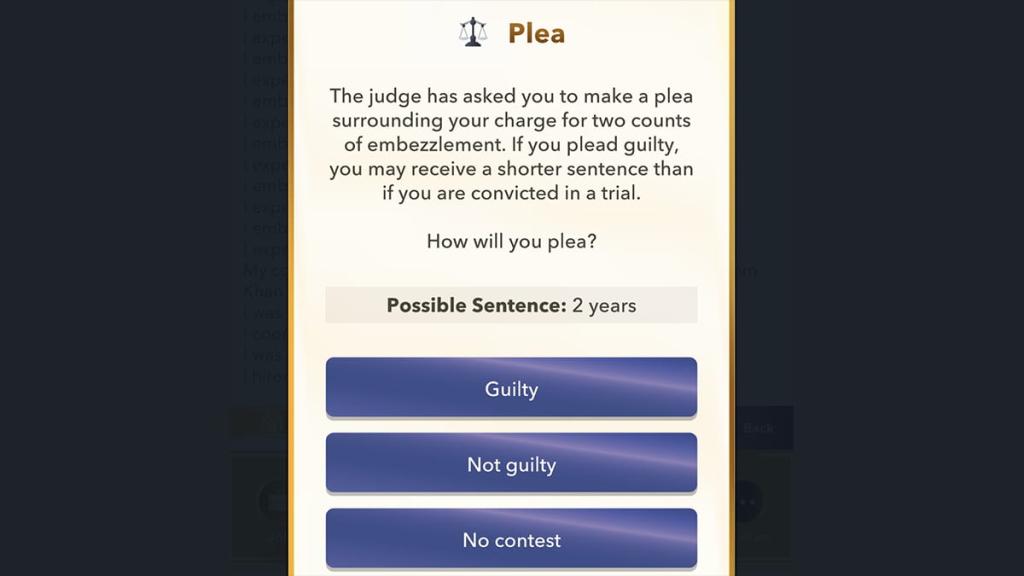Viewport: 1024px width, 576px height.
Task: Choose the Not guilty plea
Action: click(x=511, y=464)
